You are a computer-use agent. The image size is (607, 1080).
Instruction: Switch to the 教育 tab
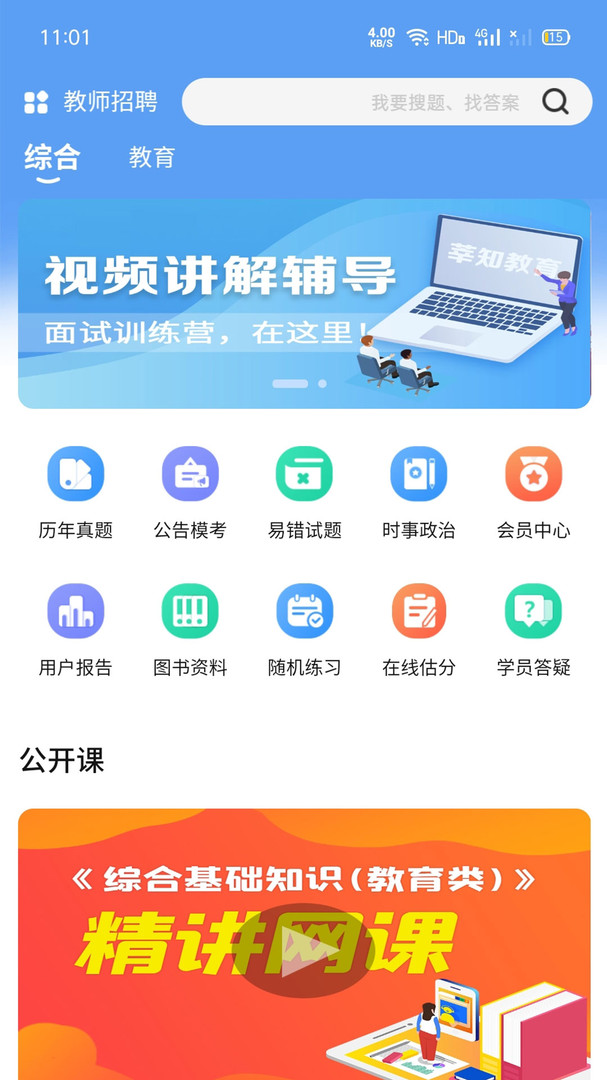point(152,158)
